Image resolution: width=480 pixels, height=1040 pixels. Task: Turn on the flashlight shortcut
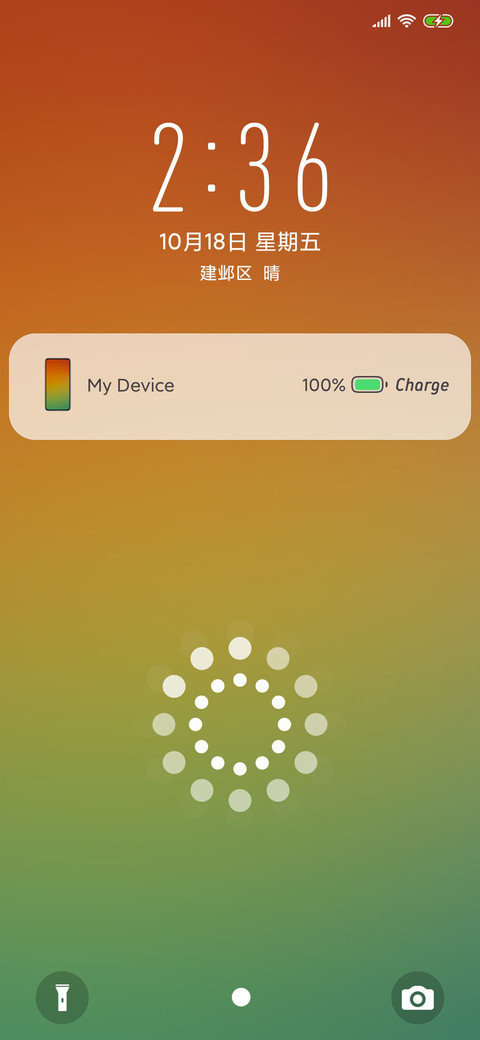[x=62, y=998]
